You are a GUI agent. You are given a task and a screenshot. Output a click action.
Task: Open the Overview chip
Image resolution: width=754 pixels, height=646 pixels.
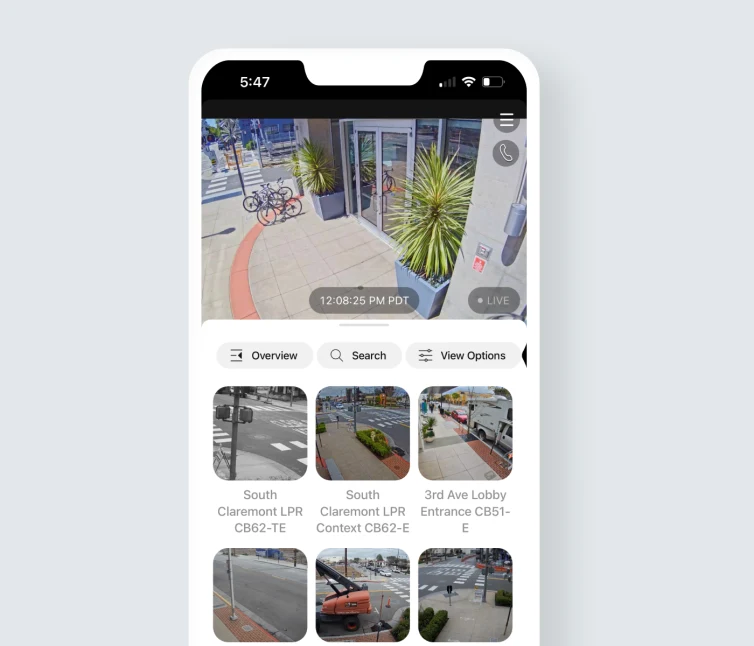point(264,355)
